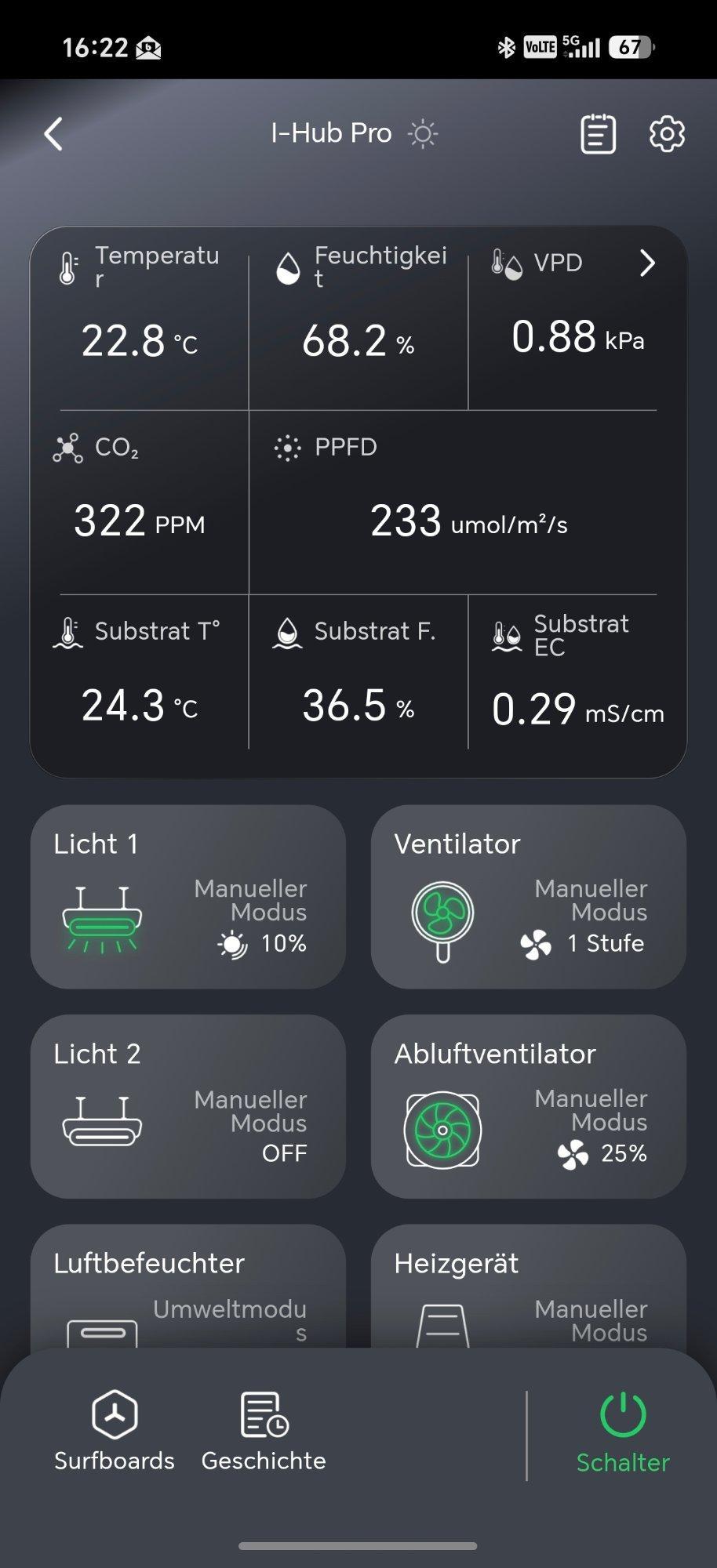Open the Heizgerät device card

click(529, 1287)
